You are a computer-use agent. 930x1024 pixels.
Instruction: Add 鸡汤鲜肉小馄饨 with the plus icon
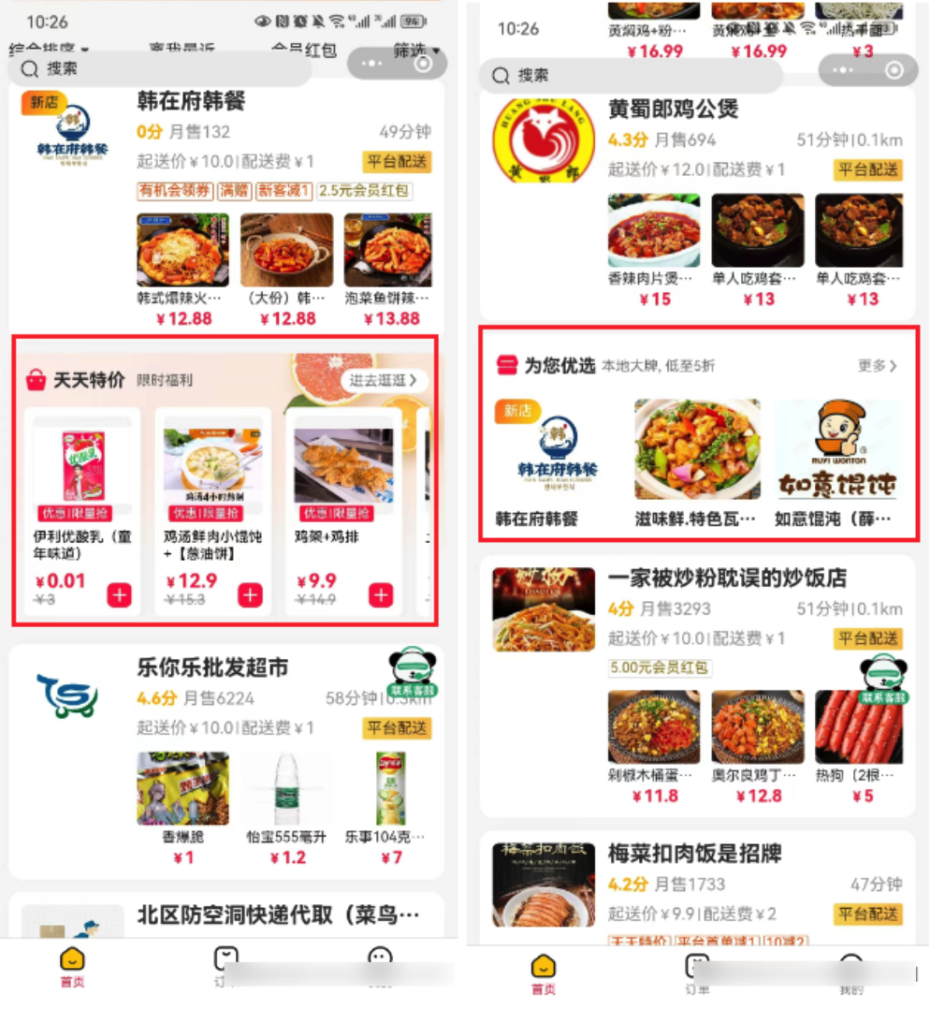(x=250, y=595)
